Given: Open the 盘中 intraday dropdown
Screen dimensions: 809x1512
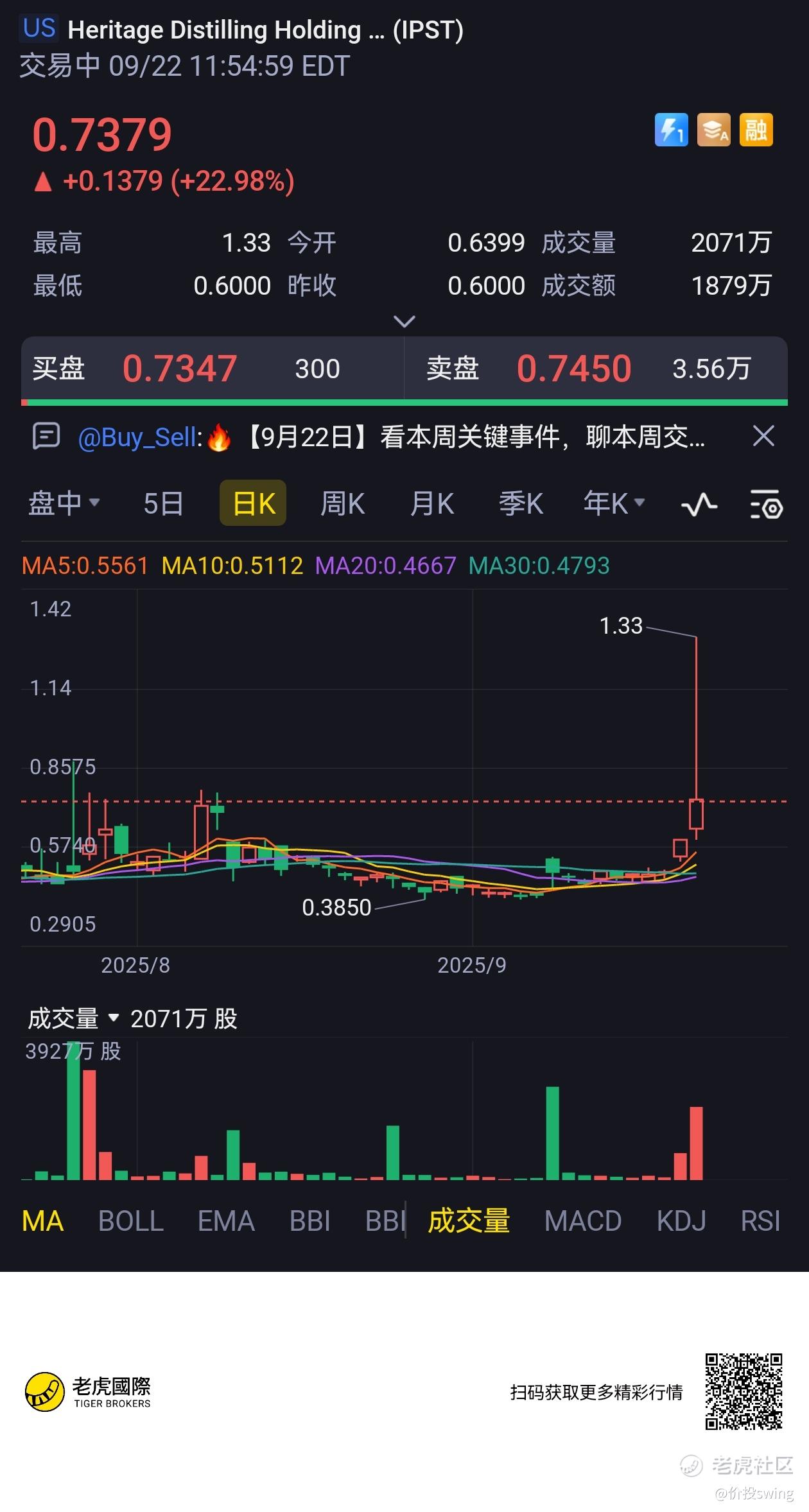Looking at the screenshot, I should pos(64,503).
